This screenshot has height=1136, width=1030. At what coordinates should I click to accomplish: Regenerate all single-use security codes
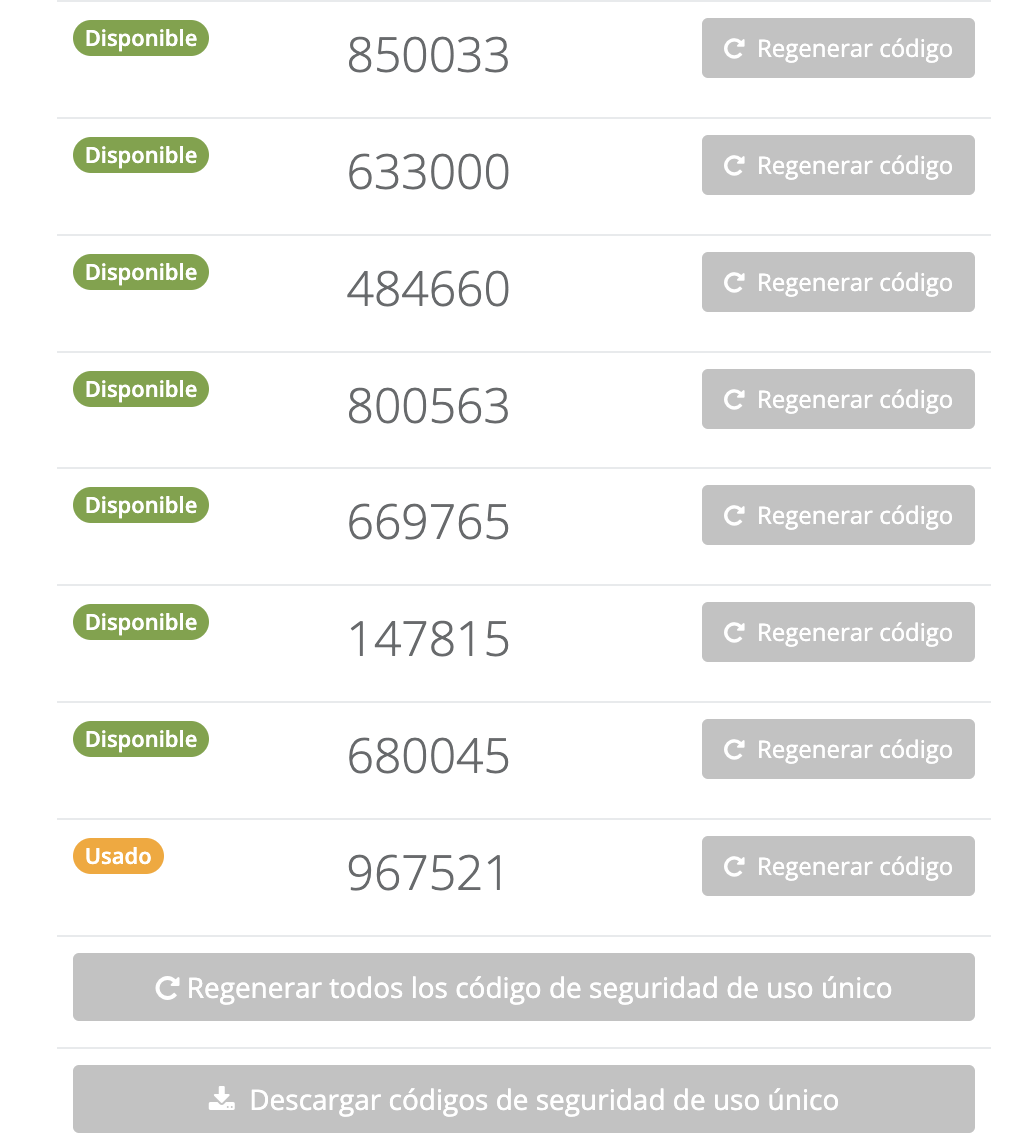point(523,988)
